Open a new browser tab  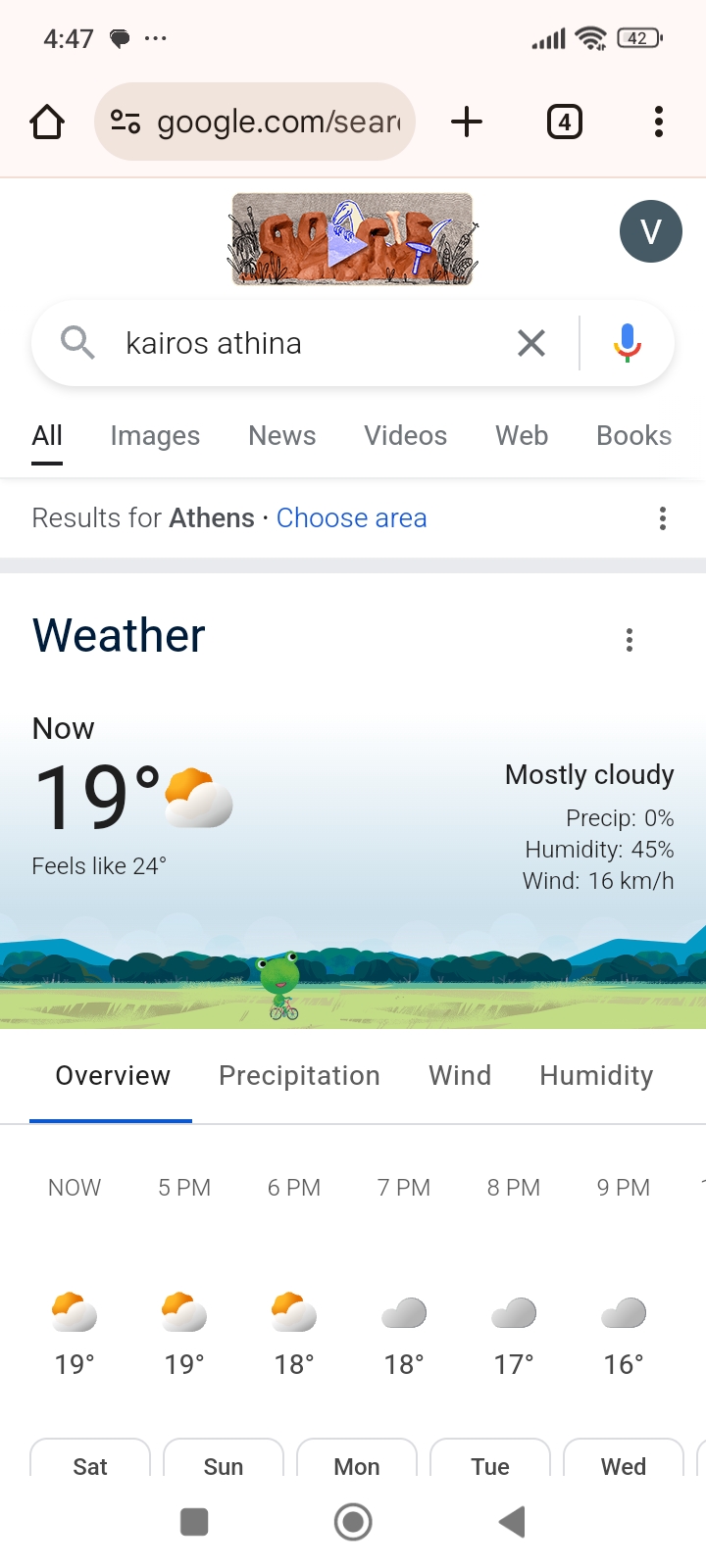point(467,122)
